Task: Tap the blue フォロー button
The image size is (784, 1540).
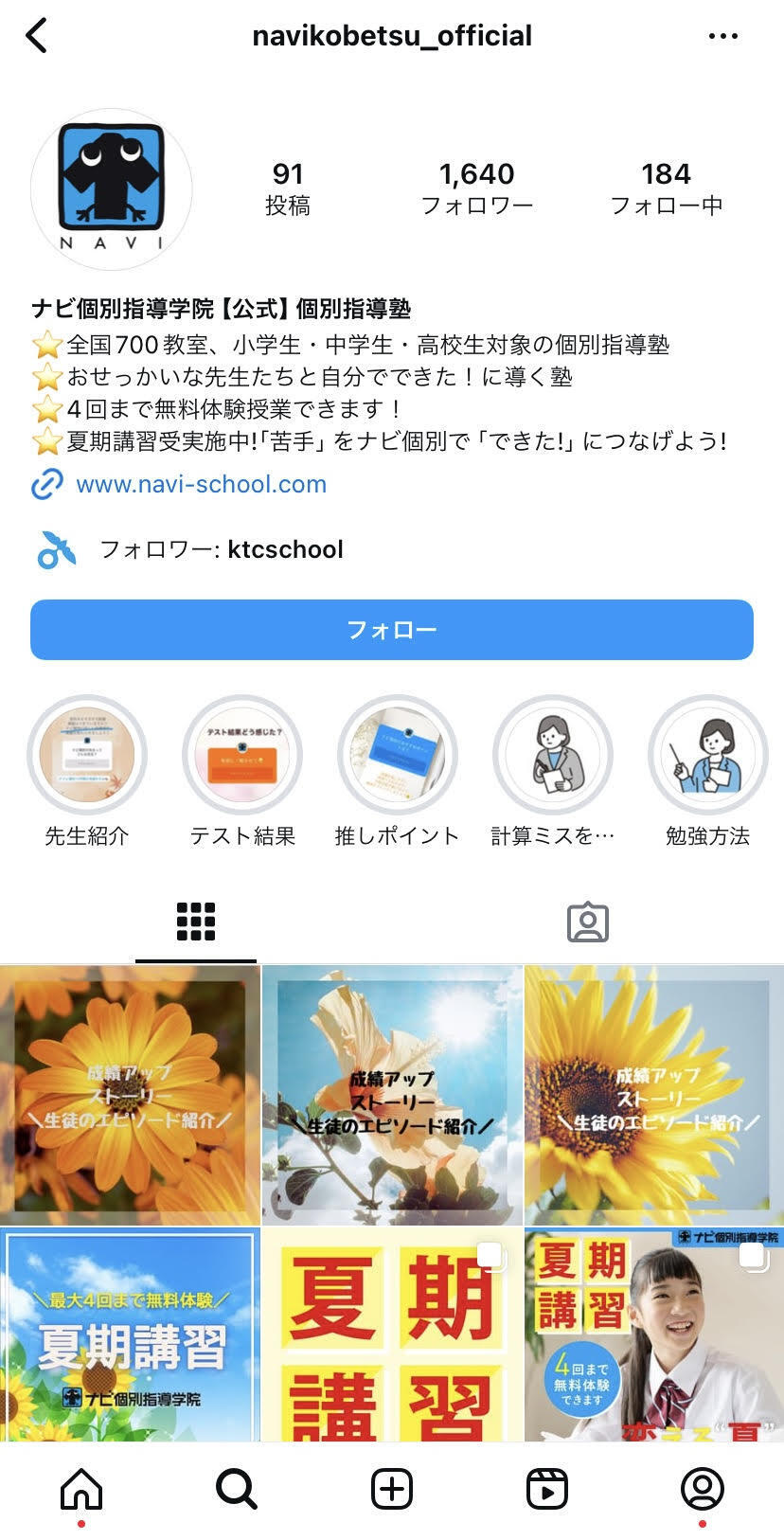Action: (x=392, y=630)
